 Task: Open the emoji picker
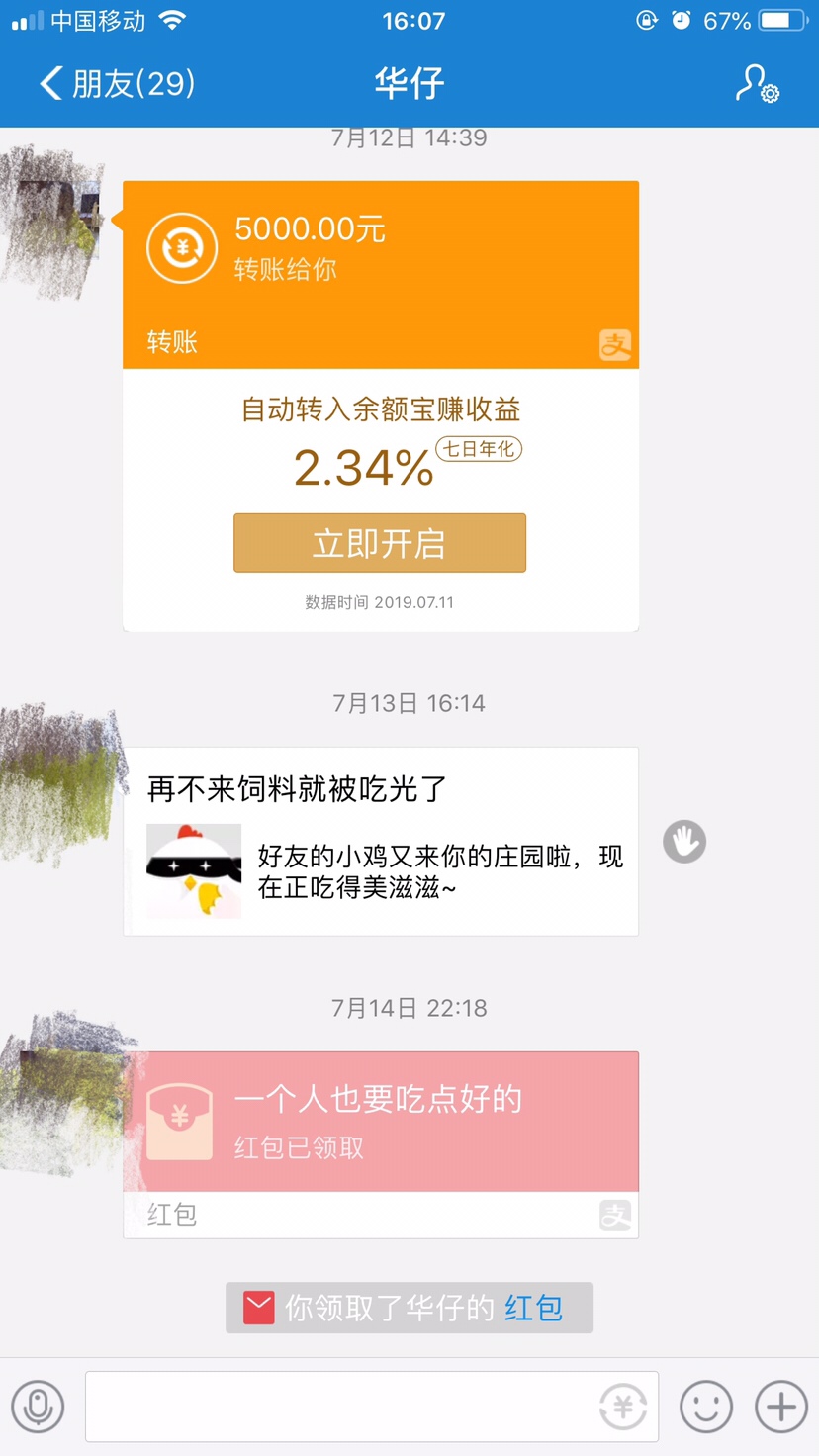[706, 1406]
